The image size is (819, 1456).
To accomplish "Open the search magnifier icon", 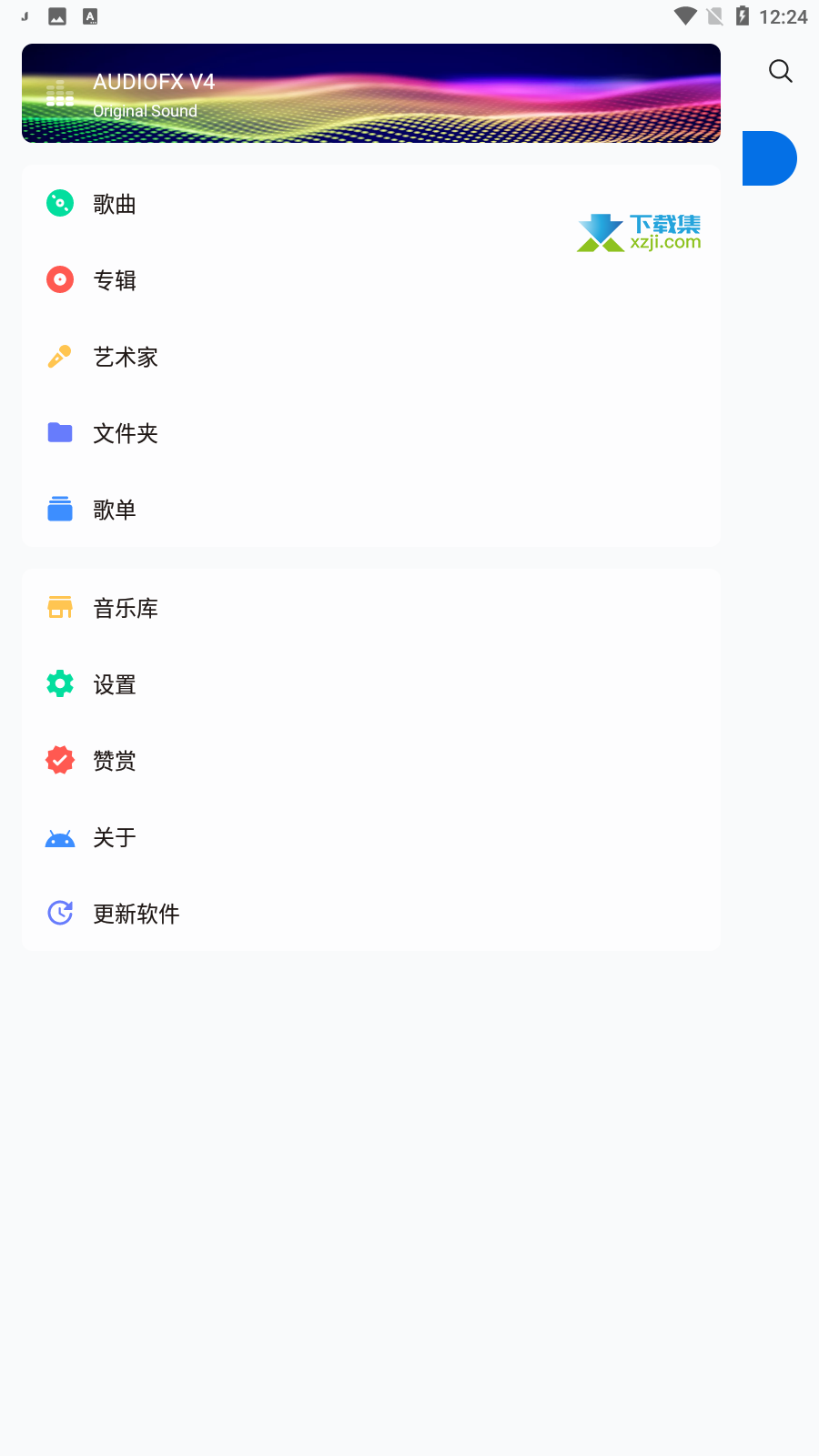I will 781,71.
